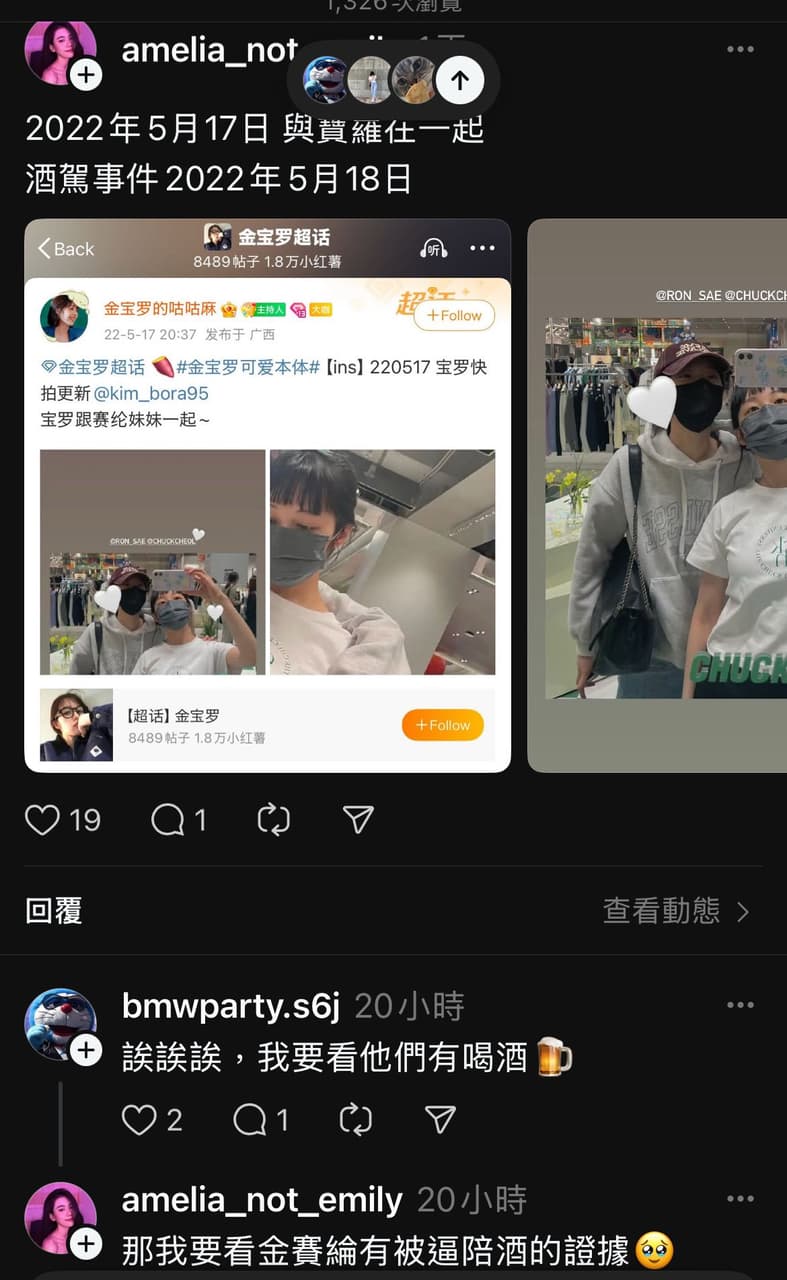Reply to bmwparty.s6j's comment
The width and height of the screenshot is (787, 1280).
[x=250, y=1120]
